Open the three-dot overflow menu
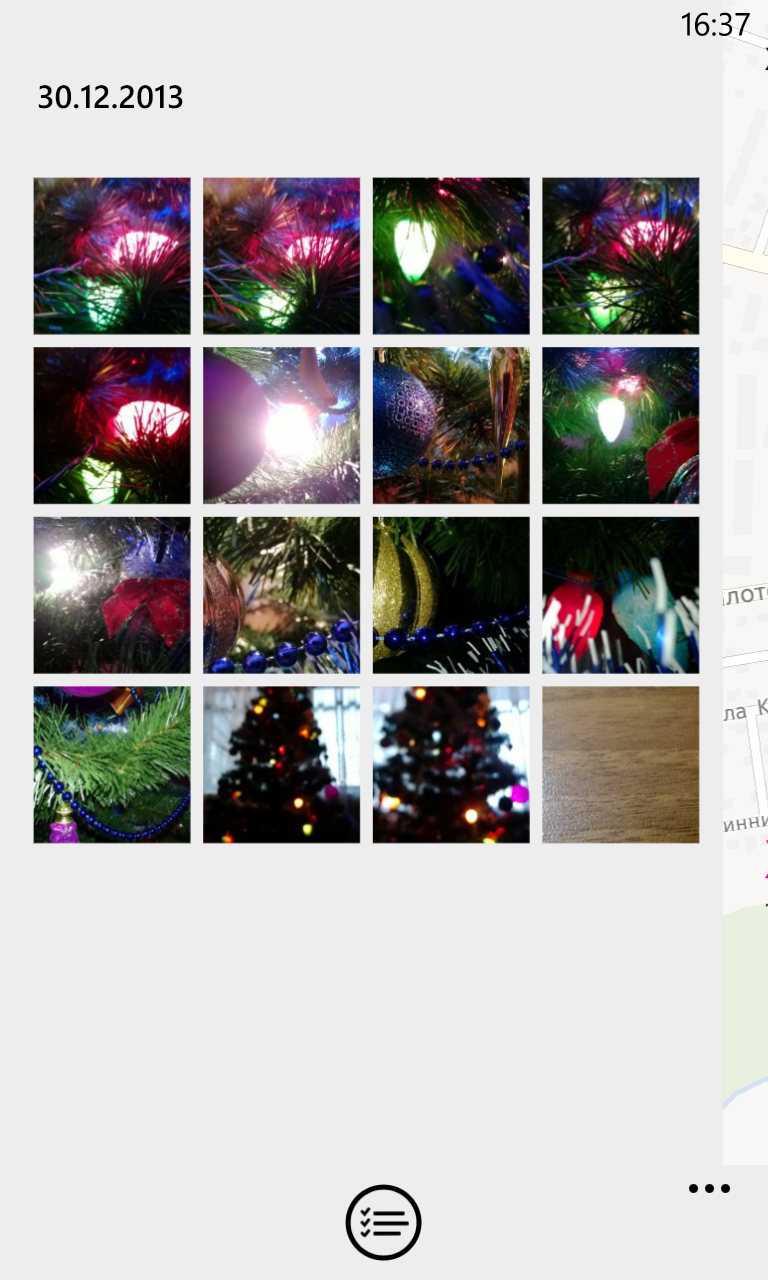Viewport: 768px width, 1280px height. (x=710, y=1189)
